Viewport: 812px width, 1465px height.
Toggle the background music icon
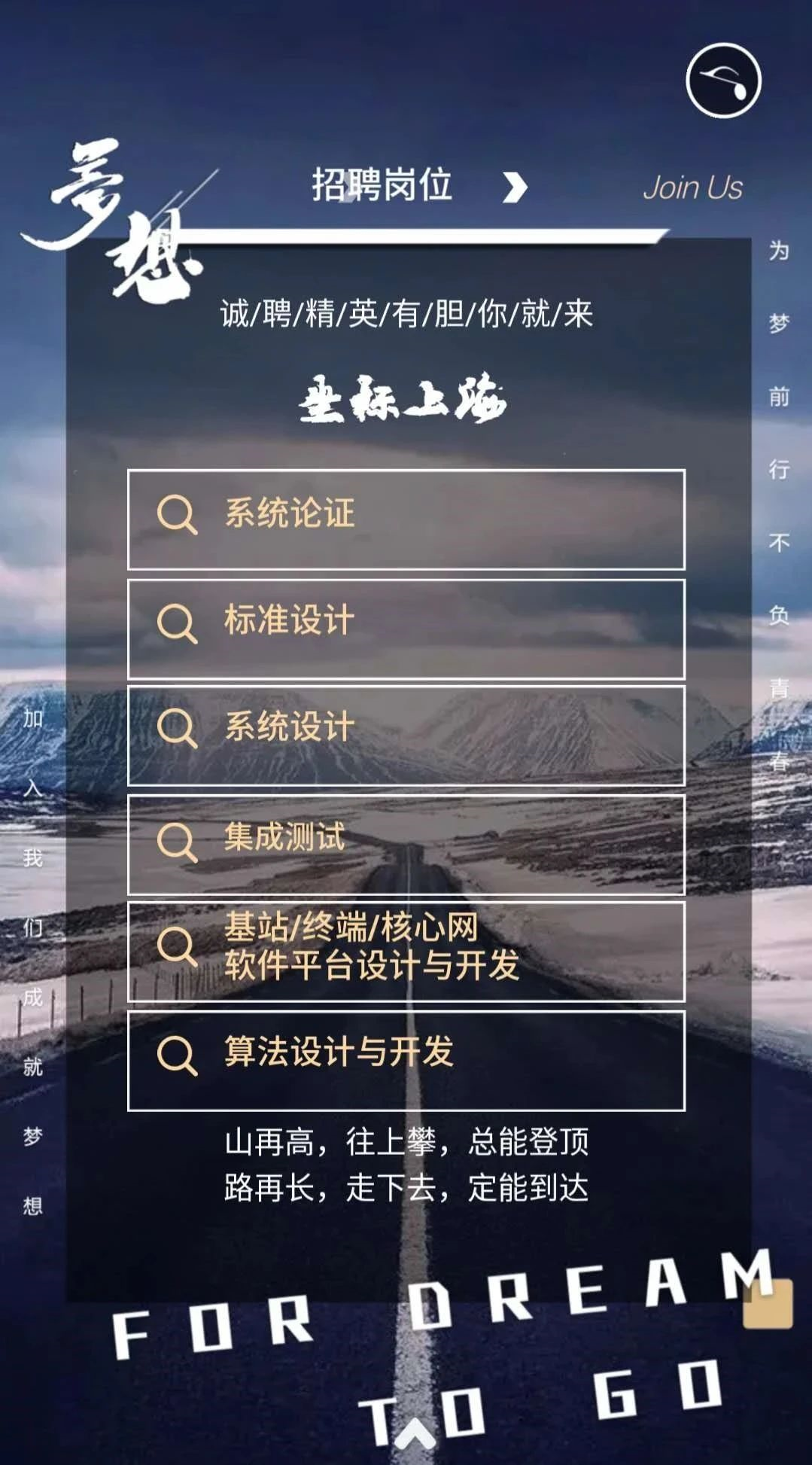(723, 81)
